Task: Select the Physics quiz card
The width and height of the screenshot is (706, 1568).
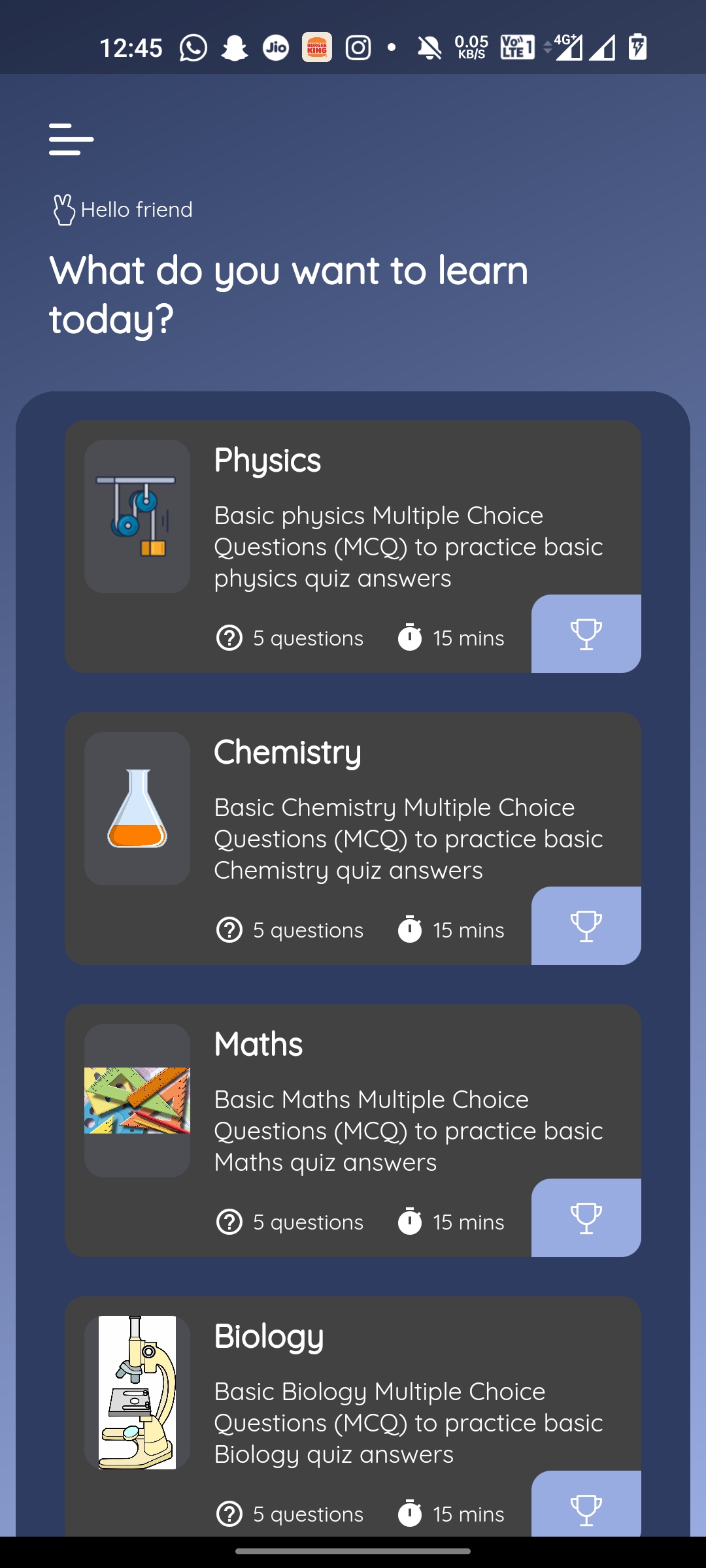Action: tap(353, 547)
